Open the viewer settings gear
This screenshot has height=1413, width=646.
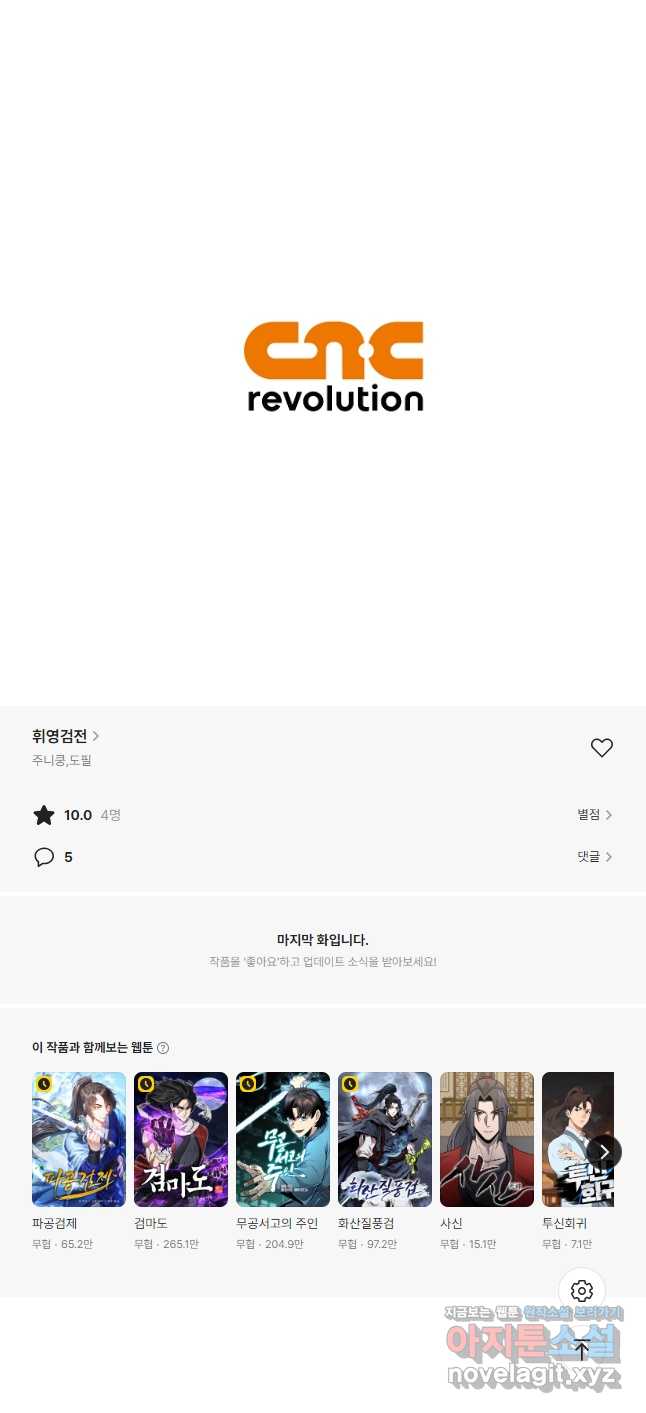582,1291
